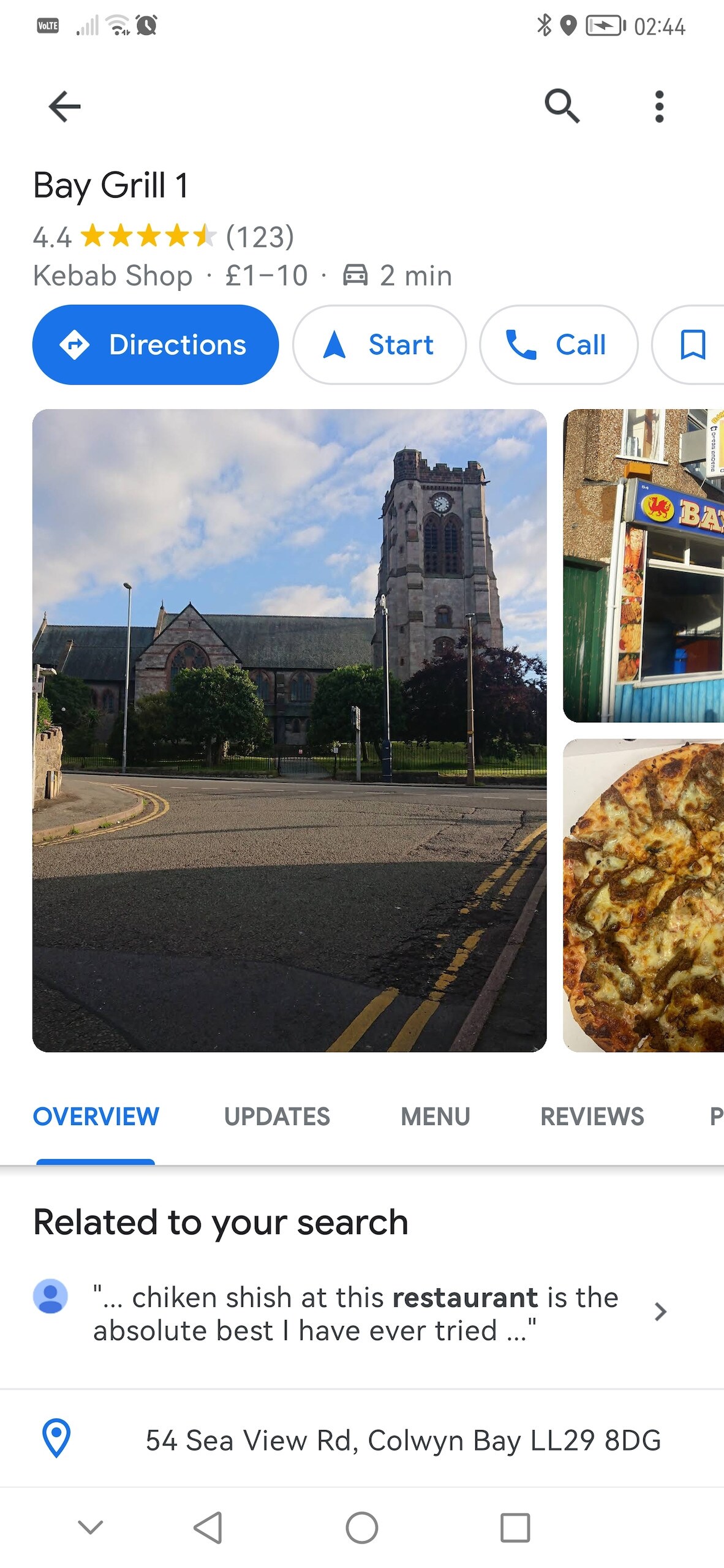
Task: Switch to the Menu tab
Action: (x=436, y=1117)
